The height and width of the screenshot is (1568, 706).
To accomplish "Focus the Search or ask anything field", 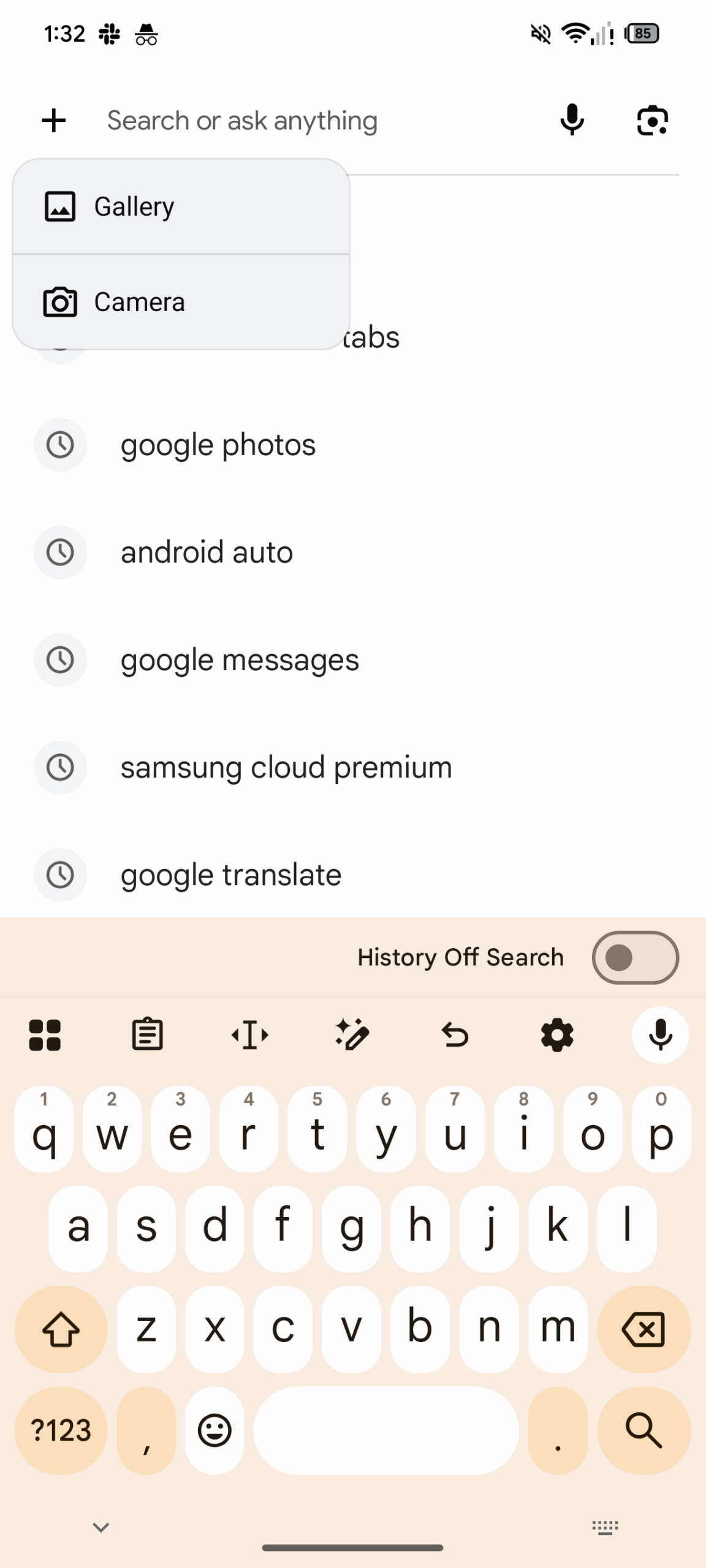I will coord(306,121).
